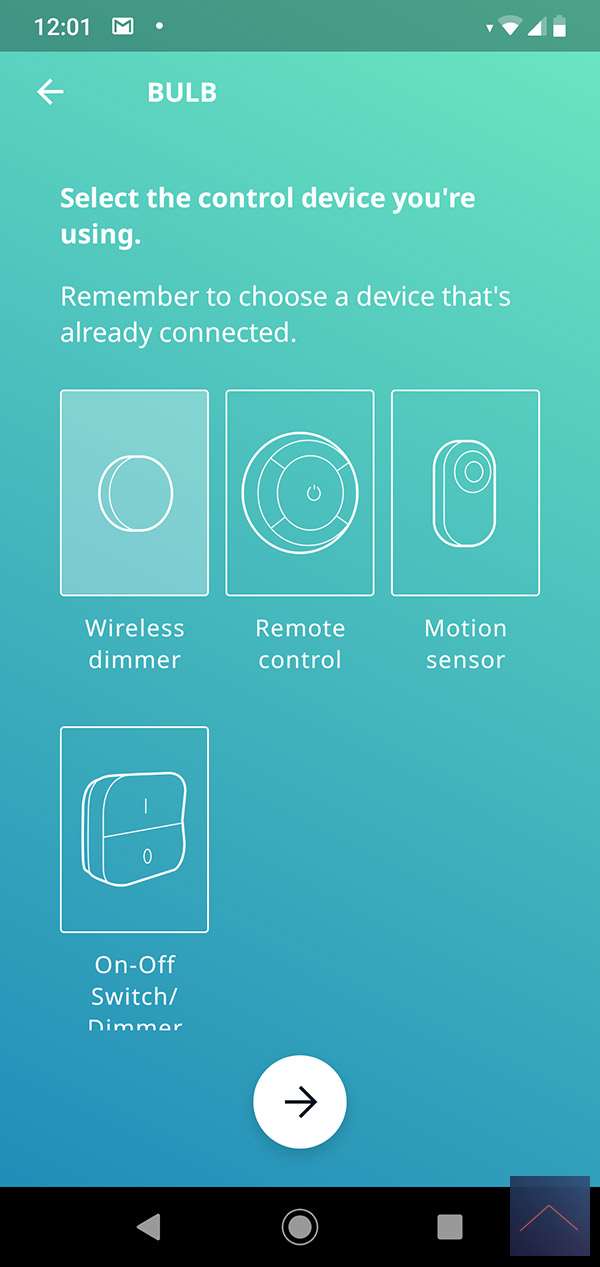Go to the home screen

(300, 1226)
